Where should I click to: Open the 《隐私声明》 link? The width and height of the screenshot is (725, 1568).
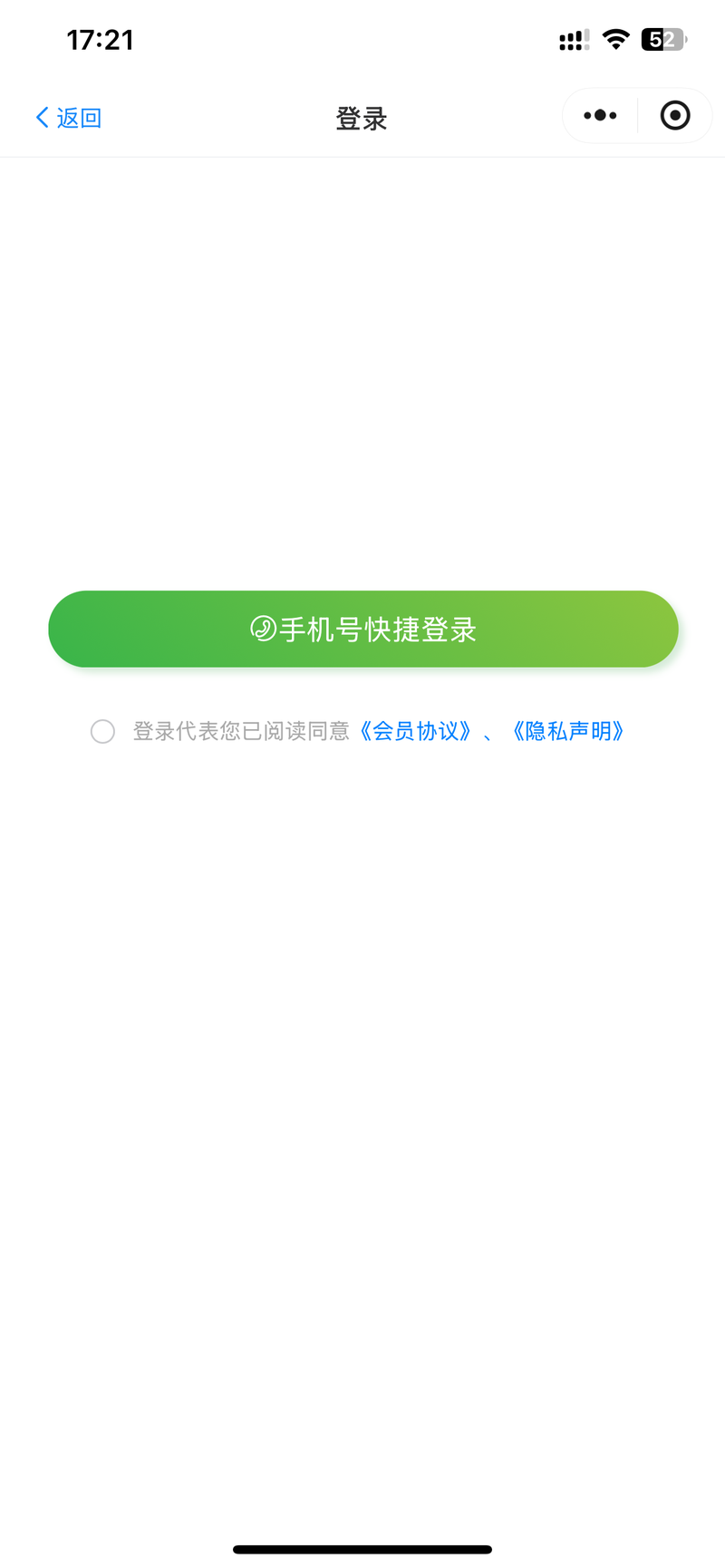pos(567,731)
